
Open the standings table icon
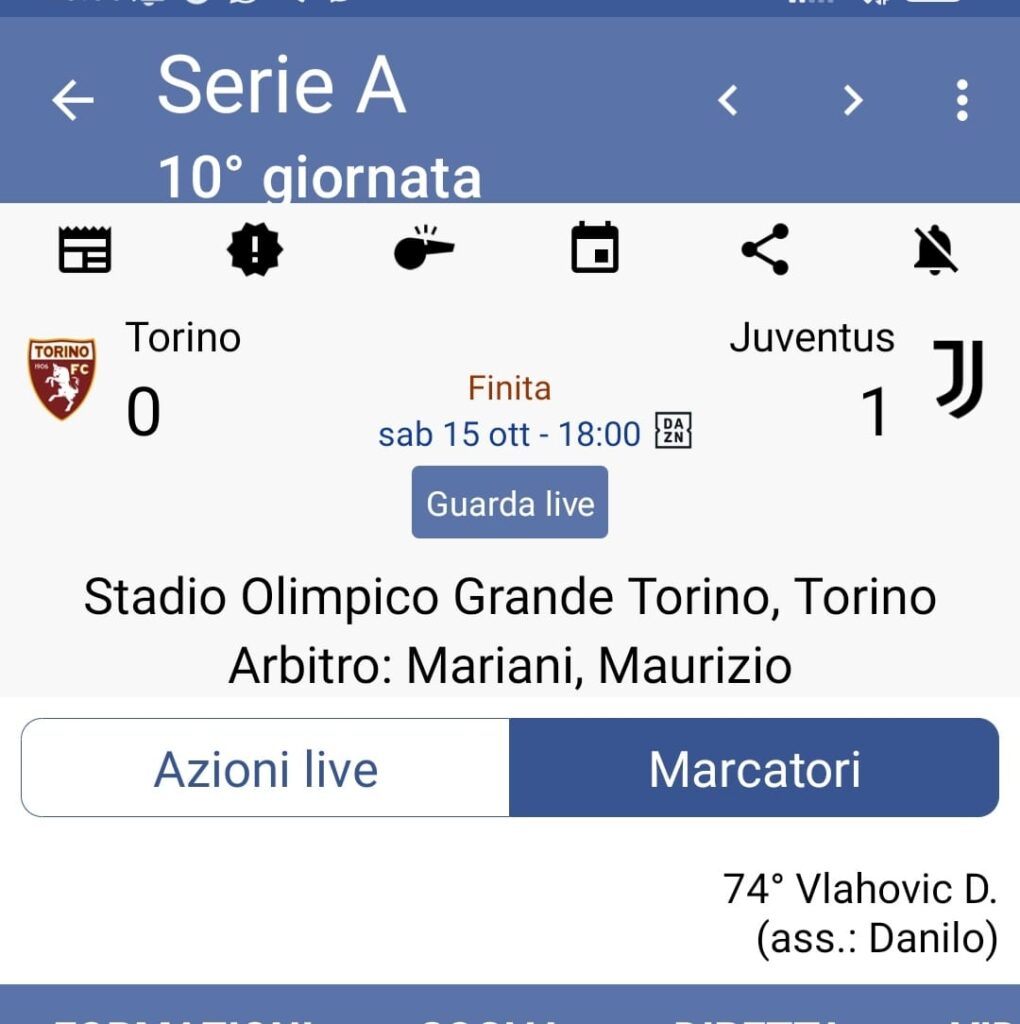[85, 250]
